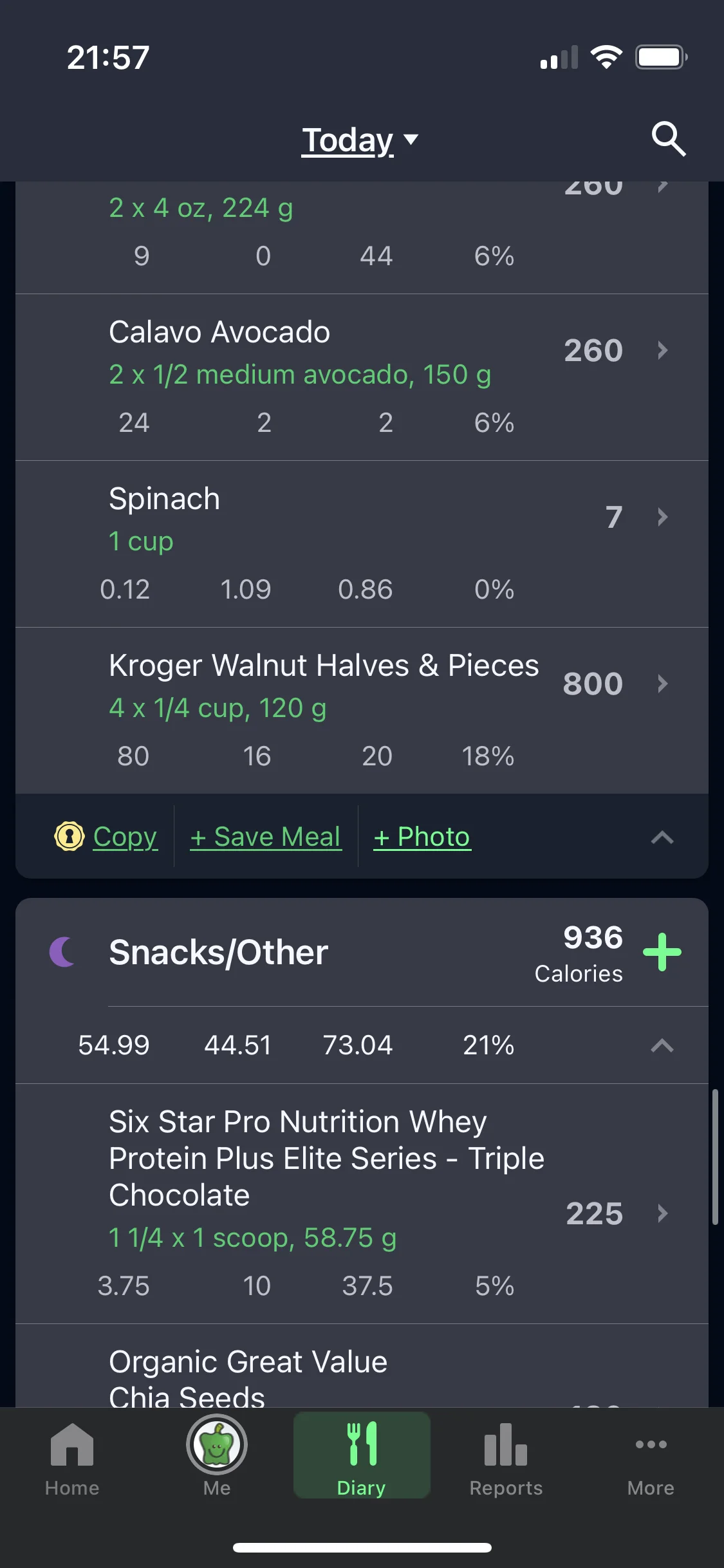Add a photo to this meal
Screen dimensions: 724x1568
tap(422, 837)
